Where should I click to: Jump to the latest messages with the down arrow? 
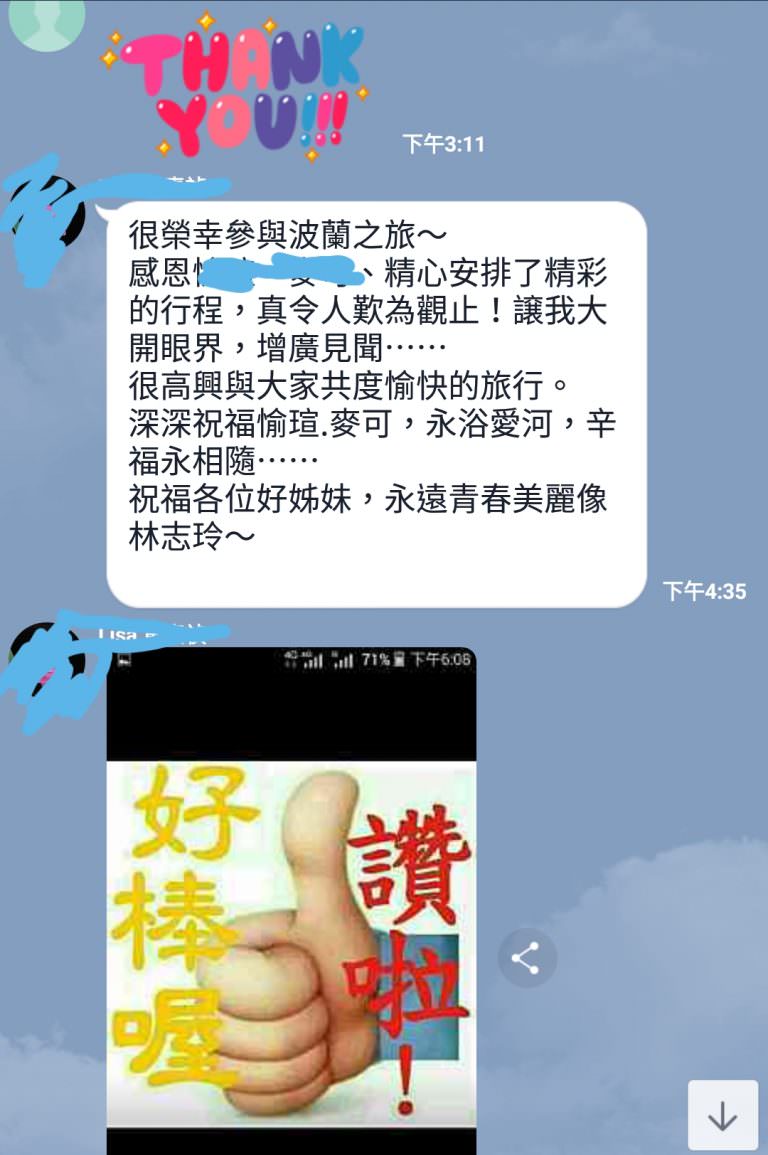(722, 1115)
